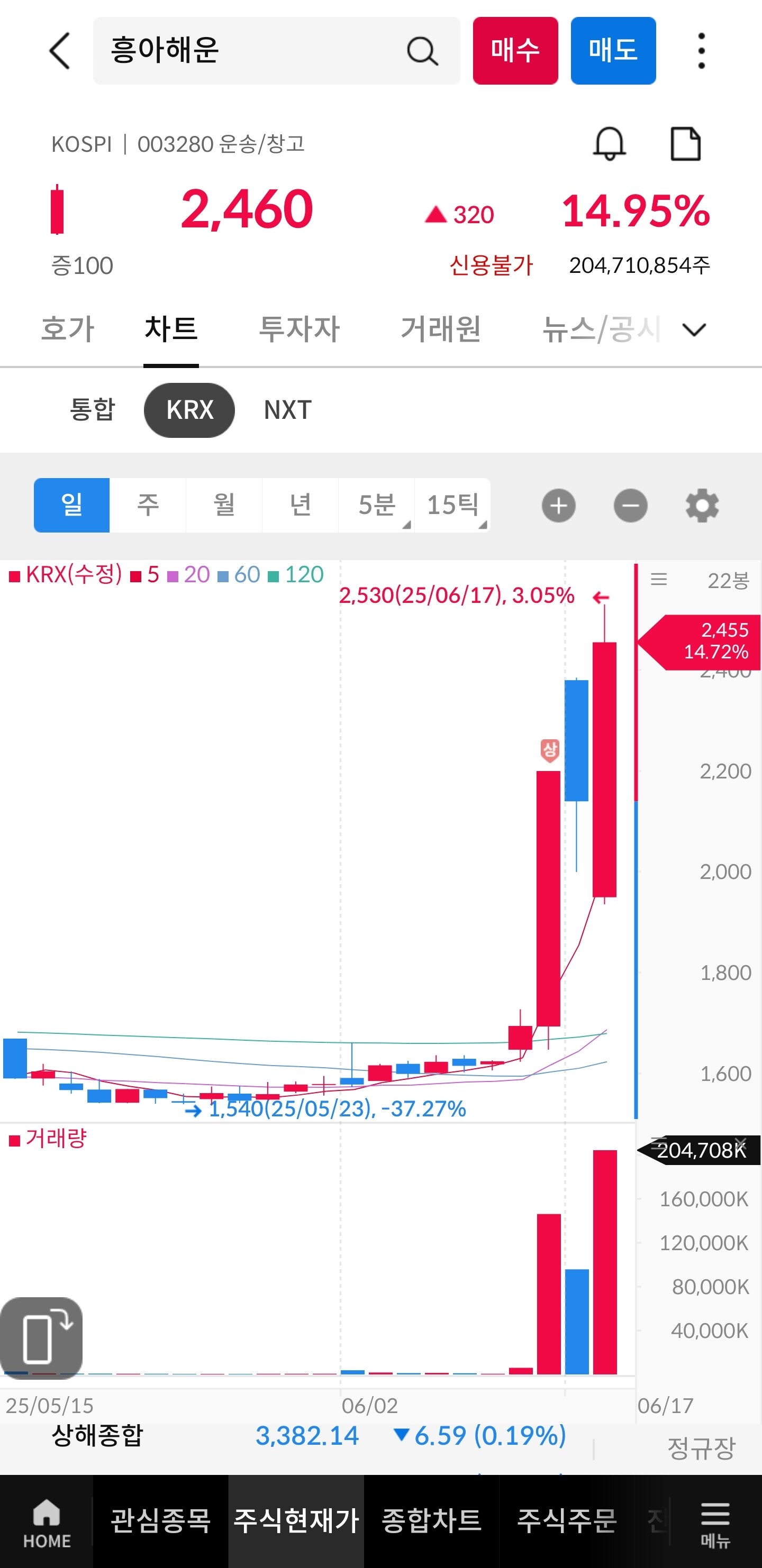Screen dimensions: 762x1568
Task: Zoom out the chart with minus
Action: click(x=630, y=505)
